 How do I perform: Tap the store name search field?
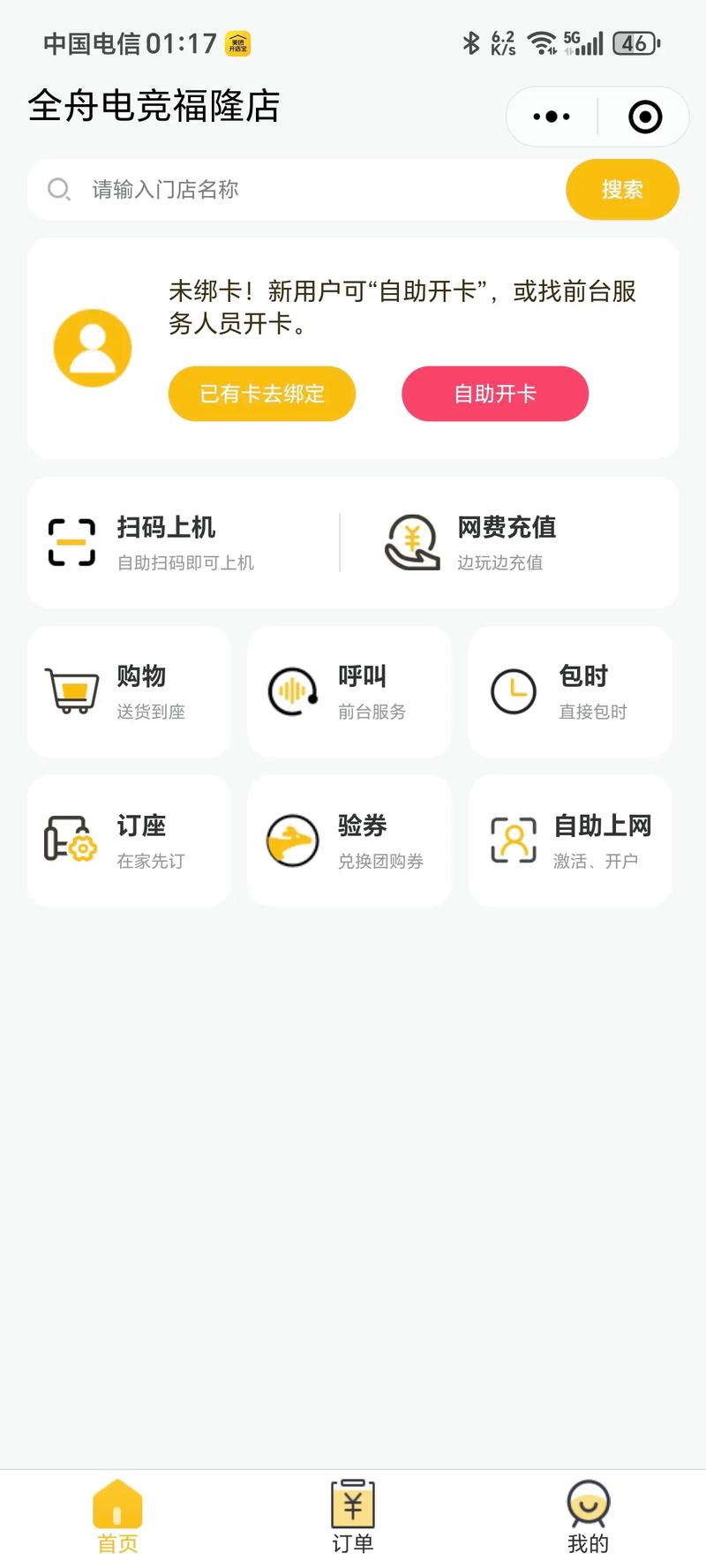(x=300, y=190)
